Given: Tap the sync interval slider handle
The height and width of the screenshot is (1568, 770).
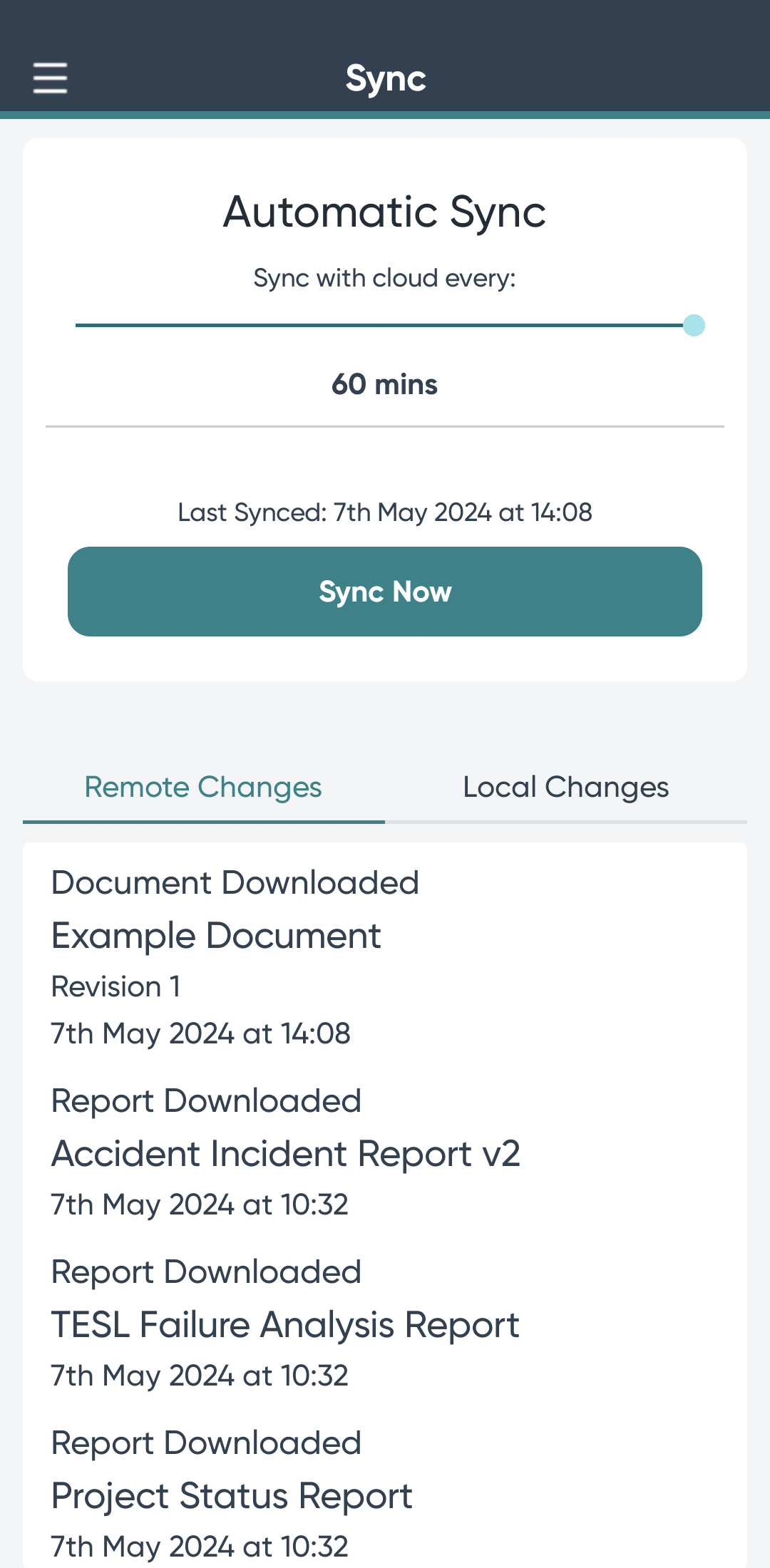Looking at the screenshot, I should (694, 326).
